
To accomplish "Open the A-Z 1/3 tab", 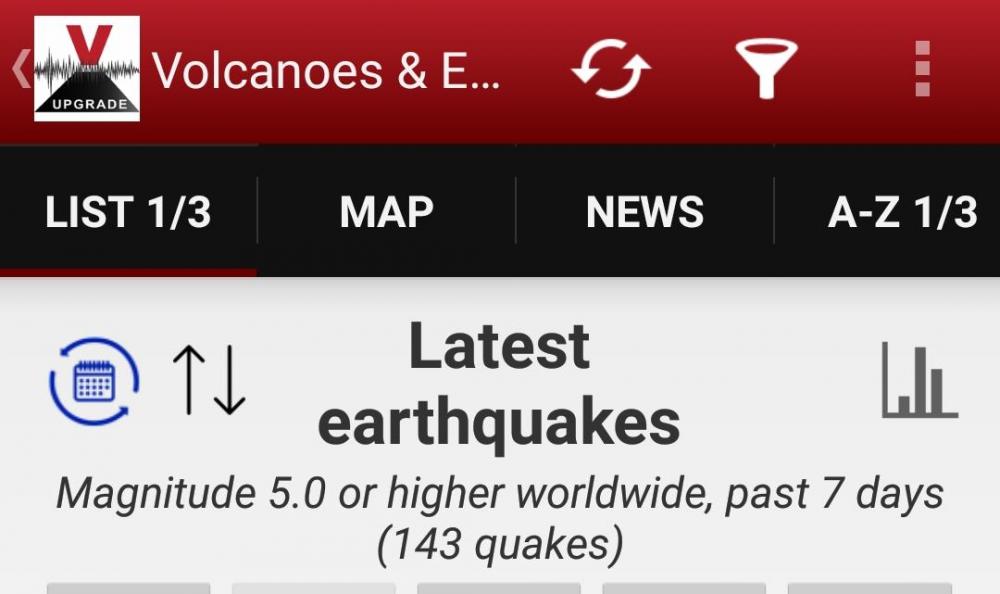I will point(902,212).
